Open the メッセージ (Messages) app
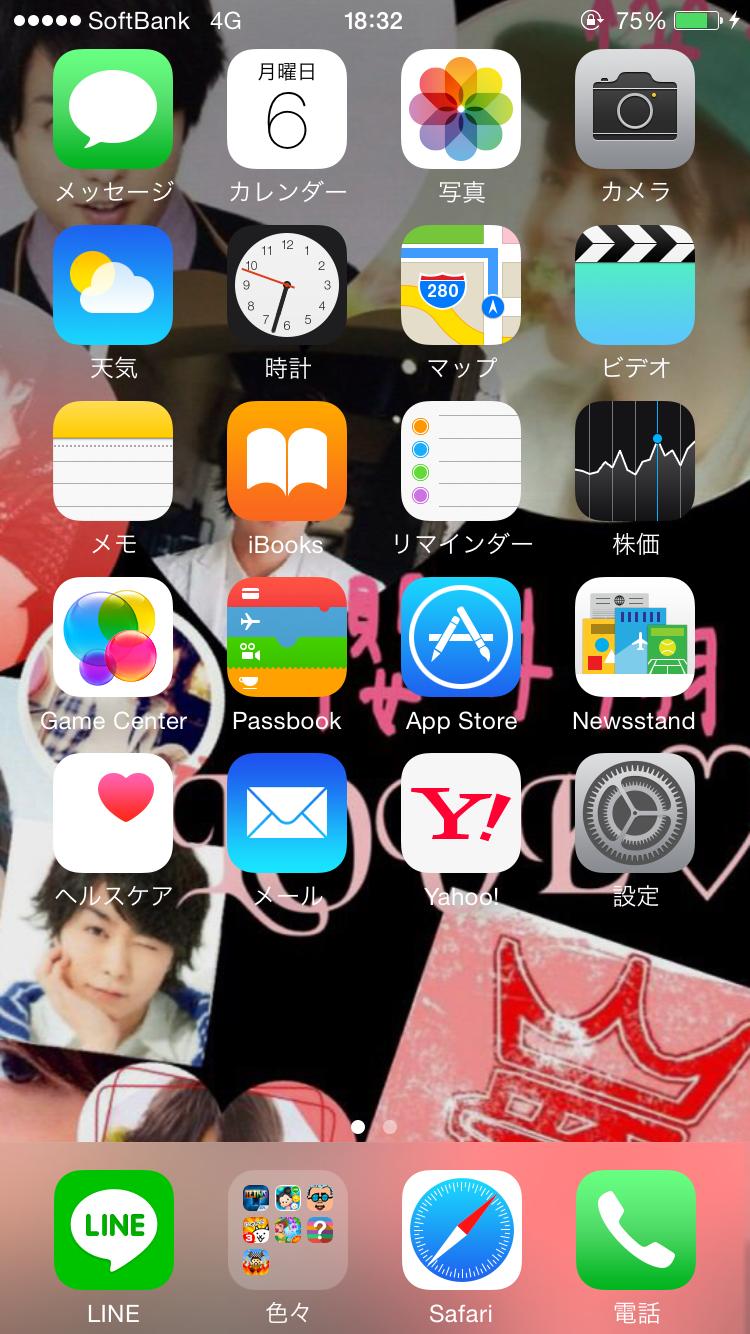 [113, 109]
